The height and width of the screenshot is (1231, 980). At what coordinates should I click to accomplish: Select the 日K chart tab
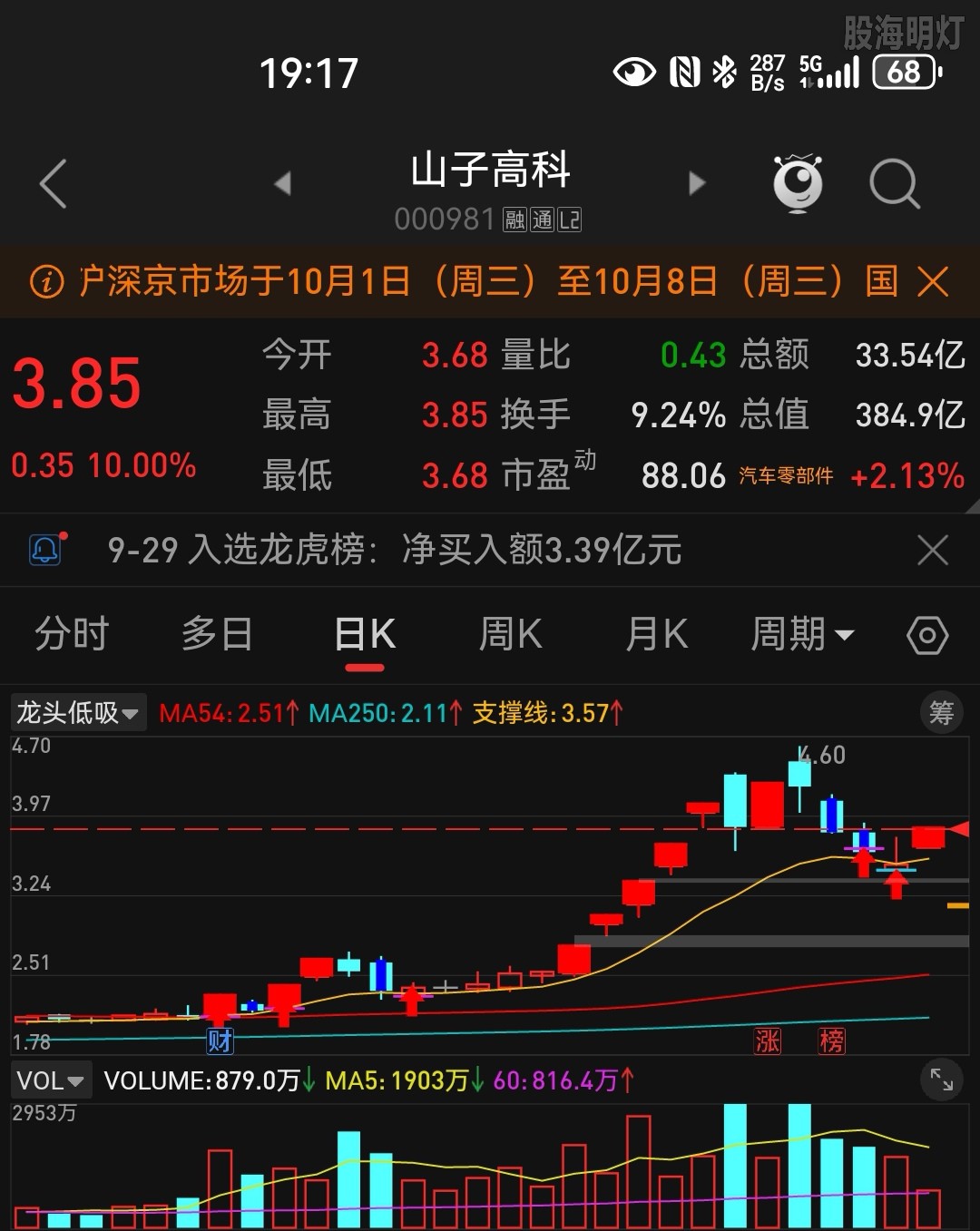365,634
